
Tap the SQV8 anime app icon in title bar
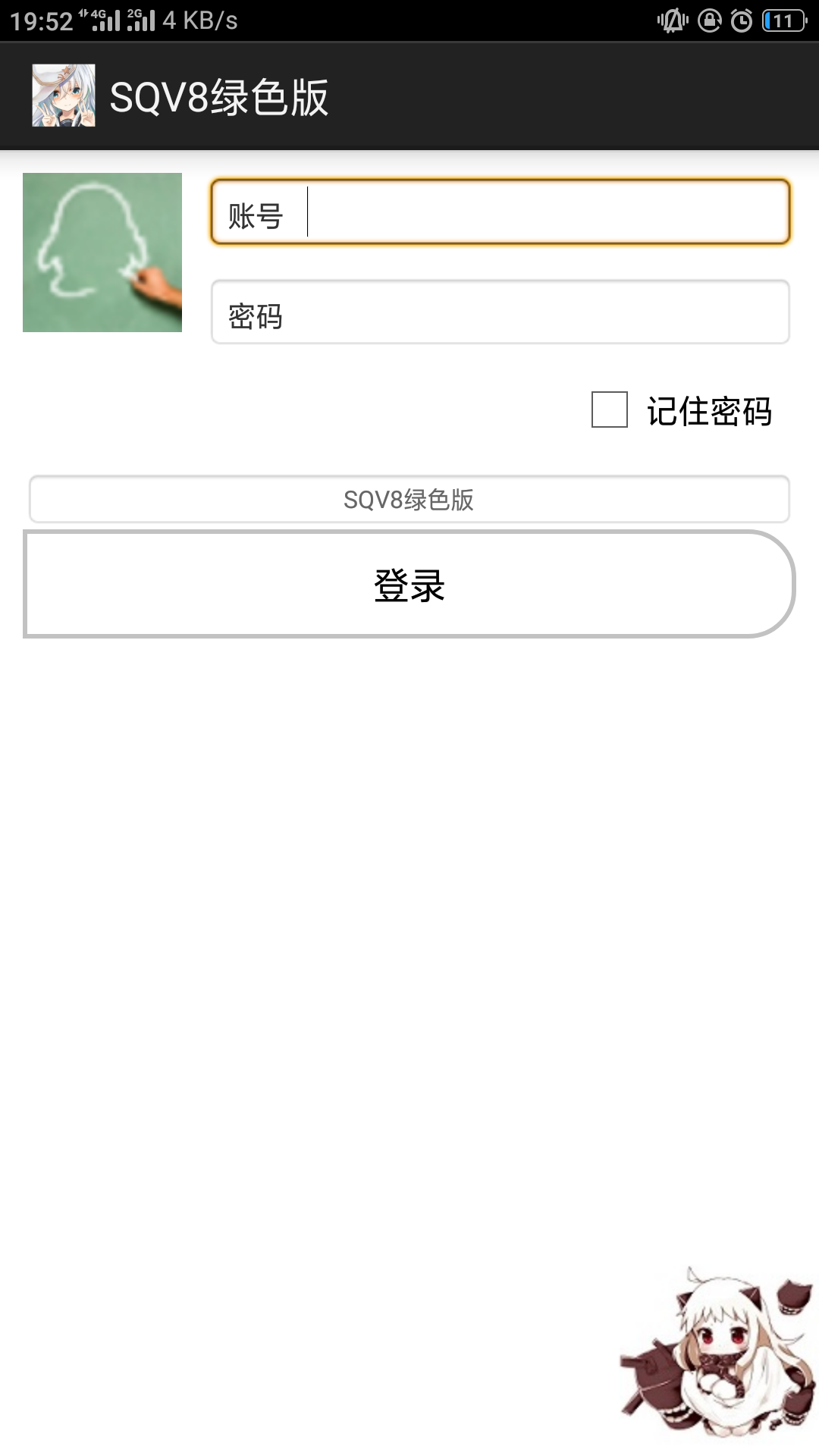coord(64,96)
